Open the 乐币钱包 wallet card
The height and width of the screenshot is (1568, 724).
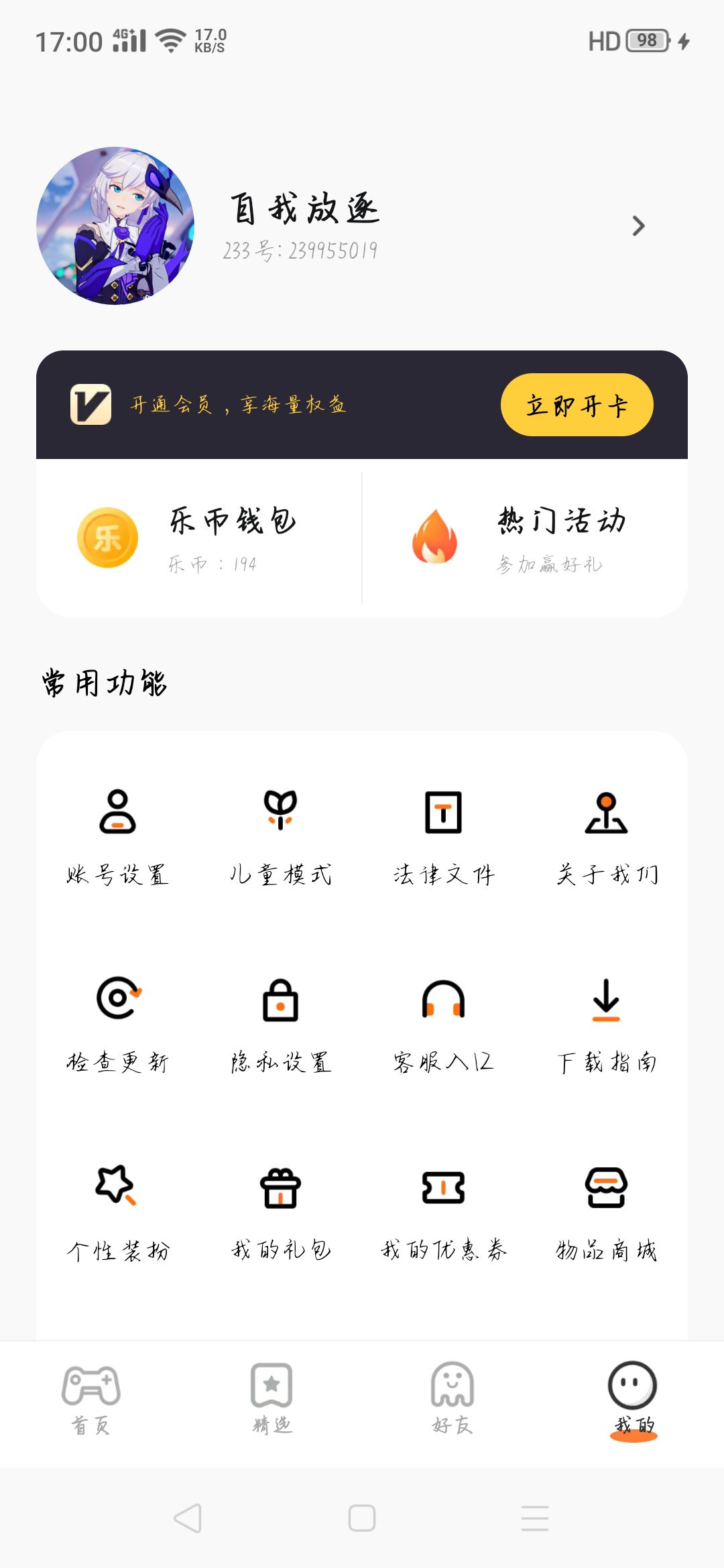click(199, 538)
